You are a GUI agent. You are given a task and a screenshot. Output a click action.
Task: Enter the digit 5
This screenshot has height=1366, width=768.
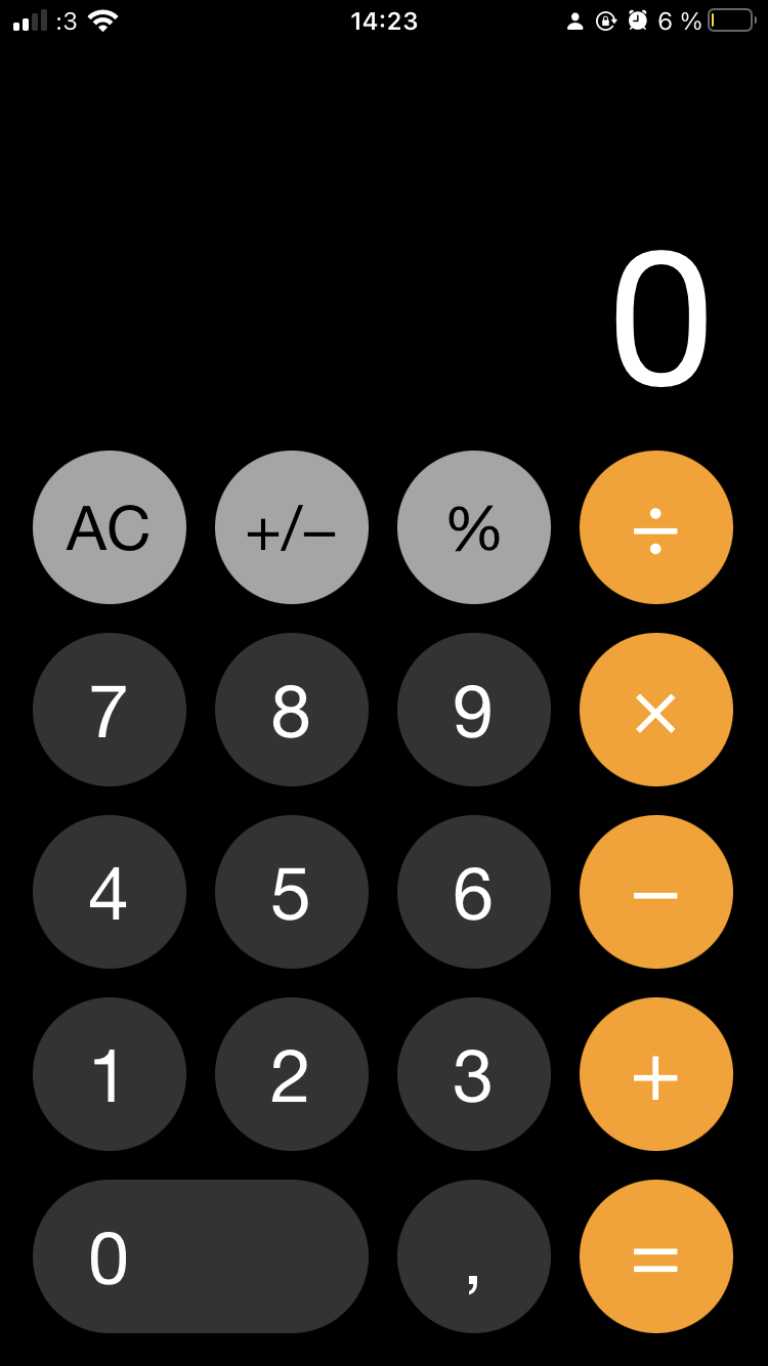291,892
